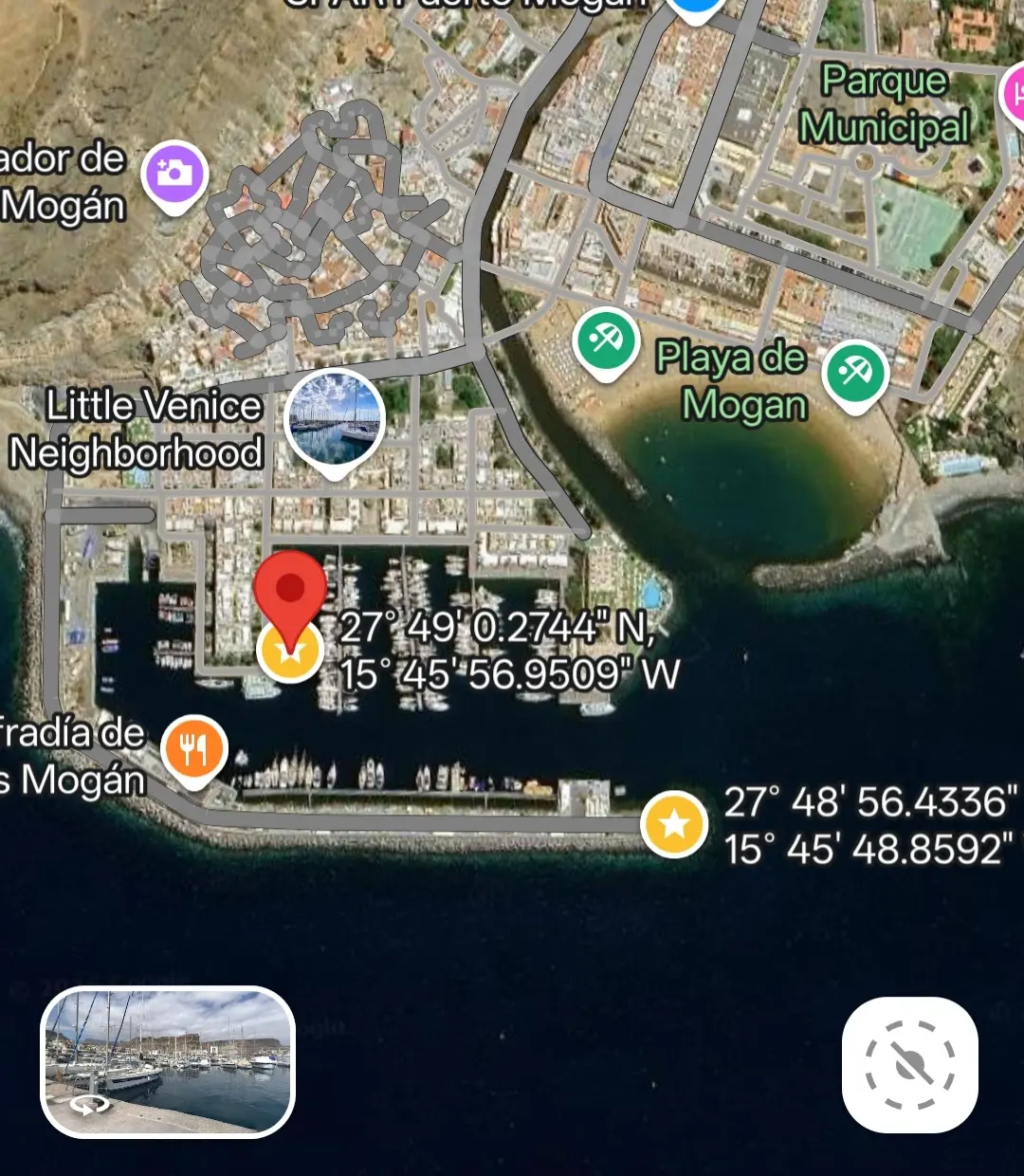Open the orange restaurant marker

pos(193,748)
